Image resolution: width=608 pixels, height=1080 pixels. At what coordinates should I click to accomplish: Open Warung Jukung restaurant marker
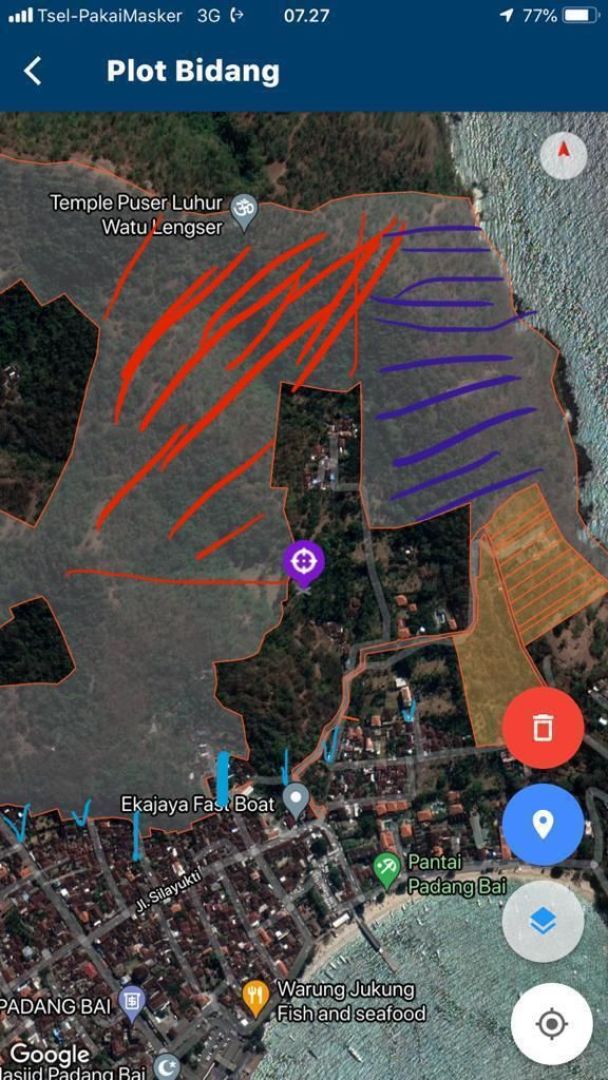[257, 996]
